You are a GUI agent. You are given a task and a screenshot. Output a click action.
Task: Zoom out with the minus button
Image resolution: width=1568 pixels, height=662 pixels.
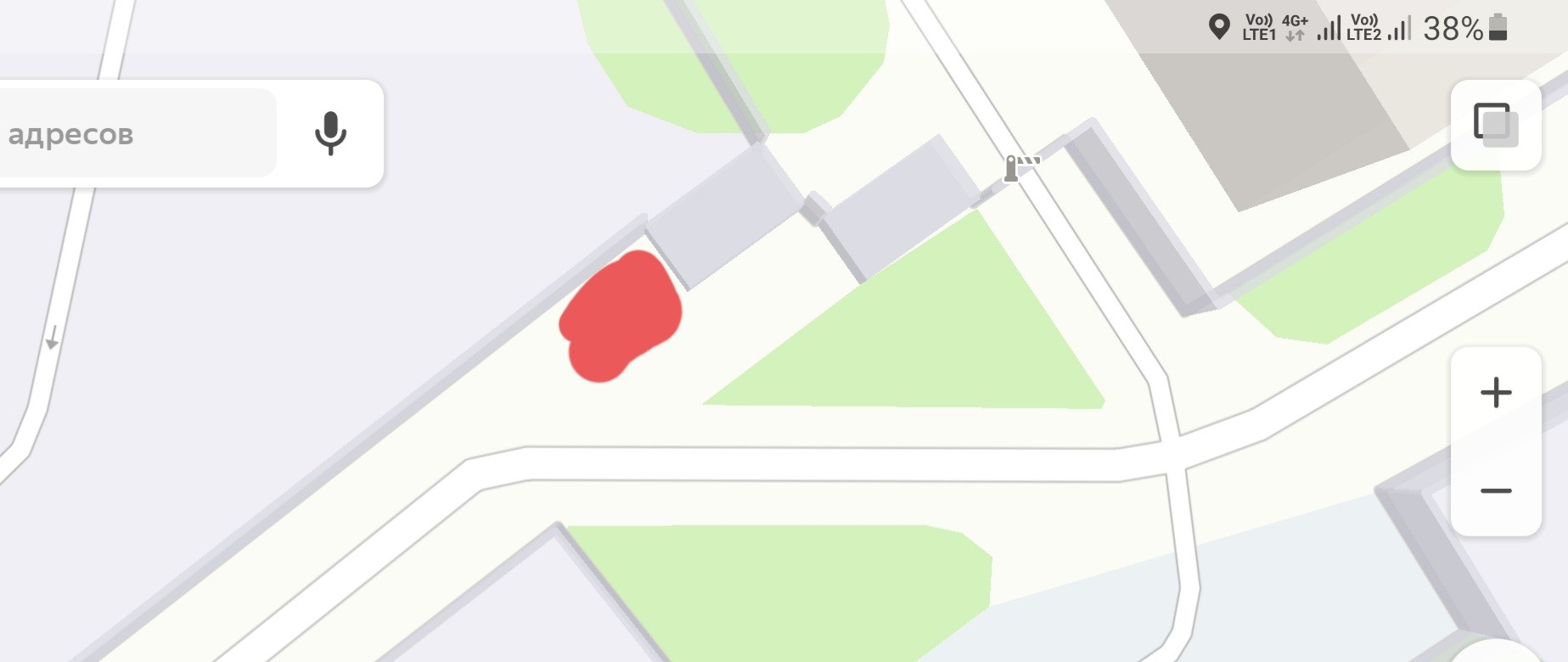[1496, 491]
